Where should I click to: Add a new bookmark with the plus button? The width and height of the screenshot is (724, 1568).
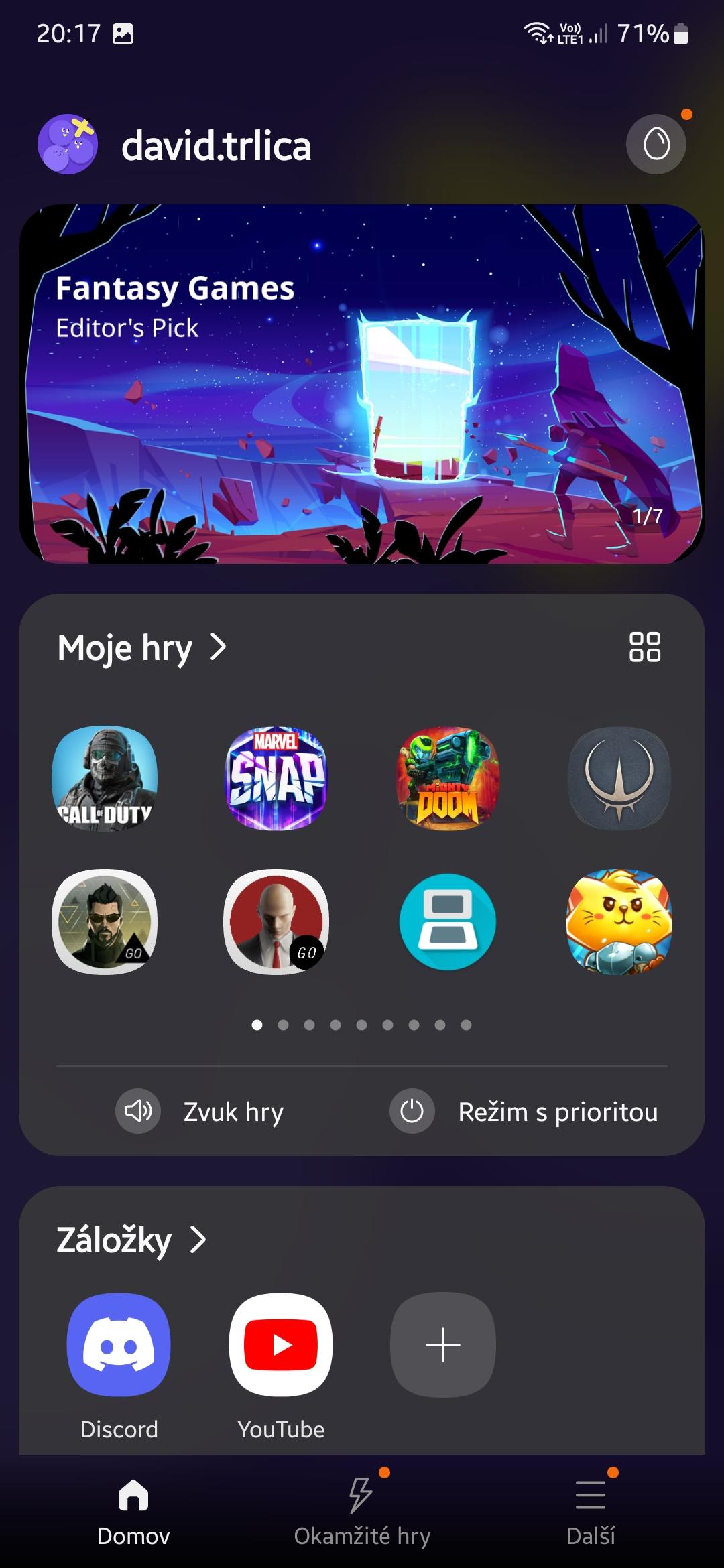coord(443,1345)
